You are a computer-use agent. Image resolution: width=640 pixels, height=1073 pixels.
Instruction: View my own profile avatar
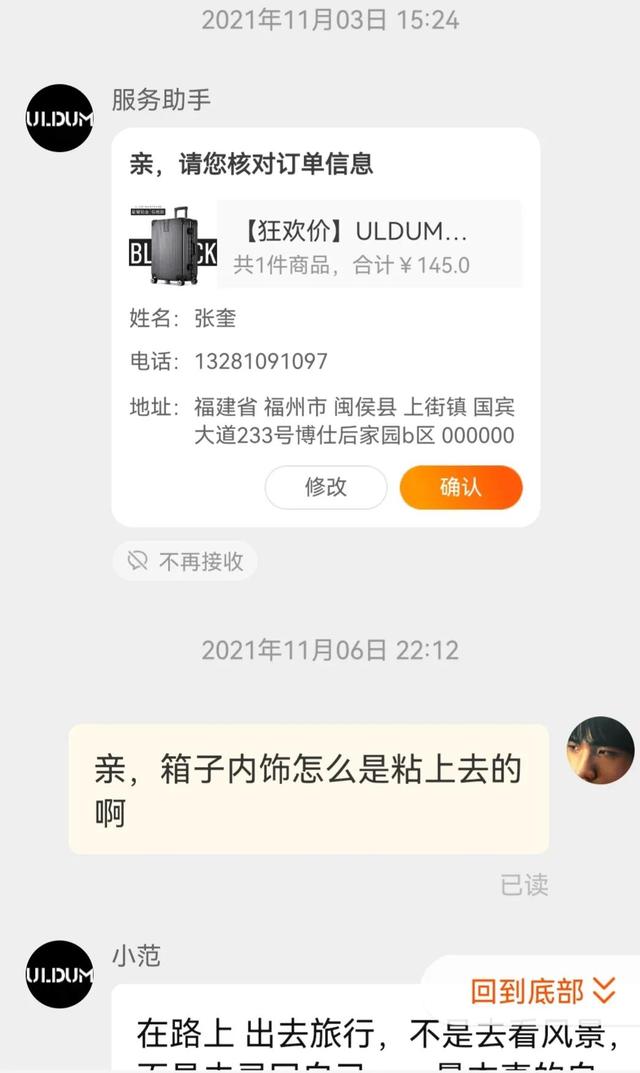pos(600,750)
